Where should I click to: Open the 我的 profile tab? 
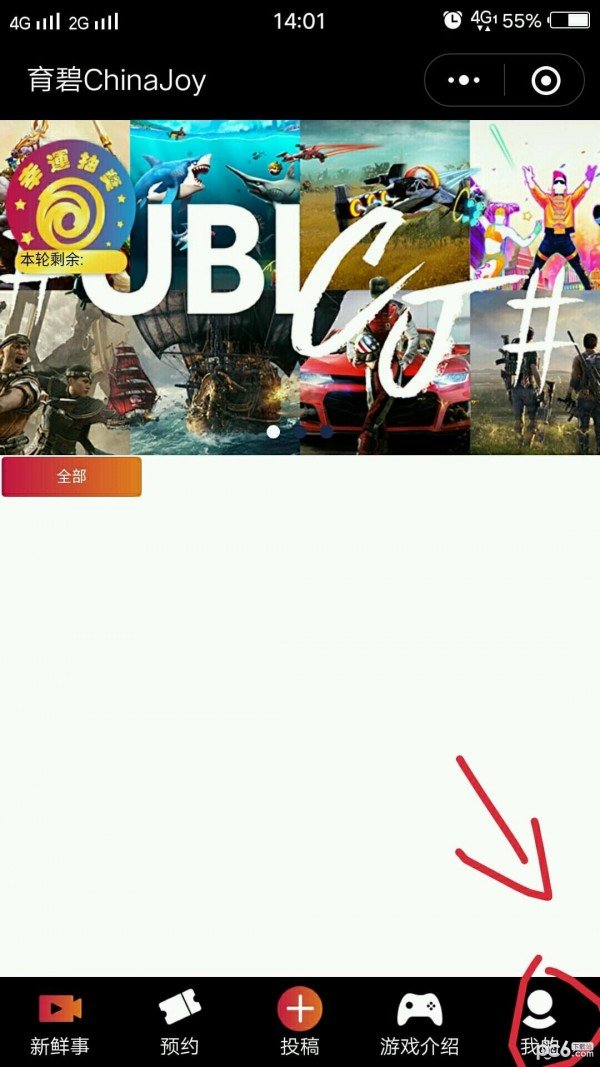pyautogui.click(x=540, y=1020)
